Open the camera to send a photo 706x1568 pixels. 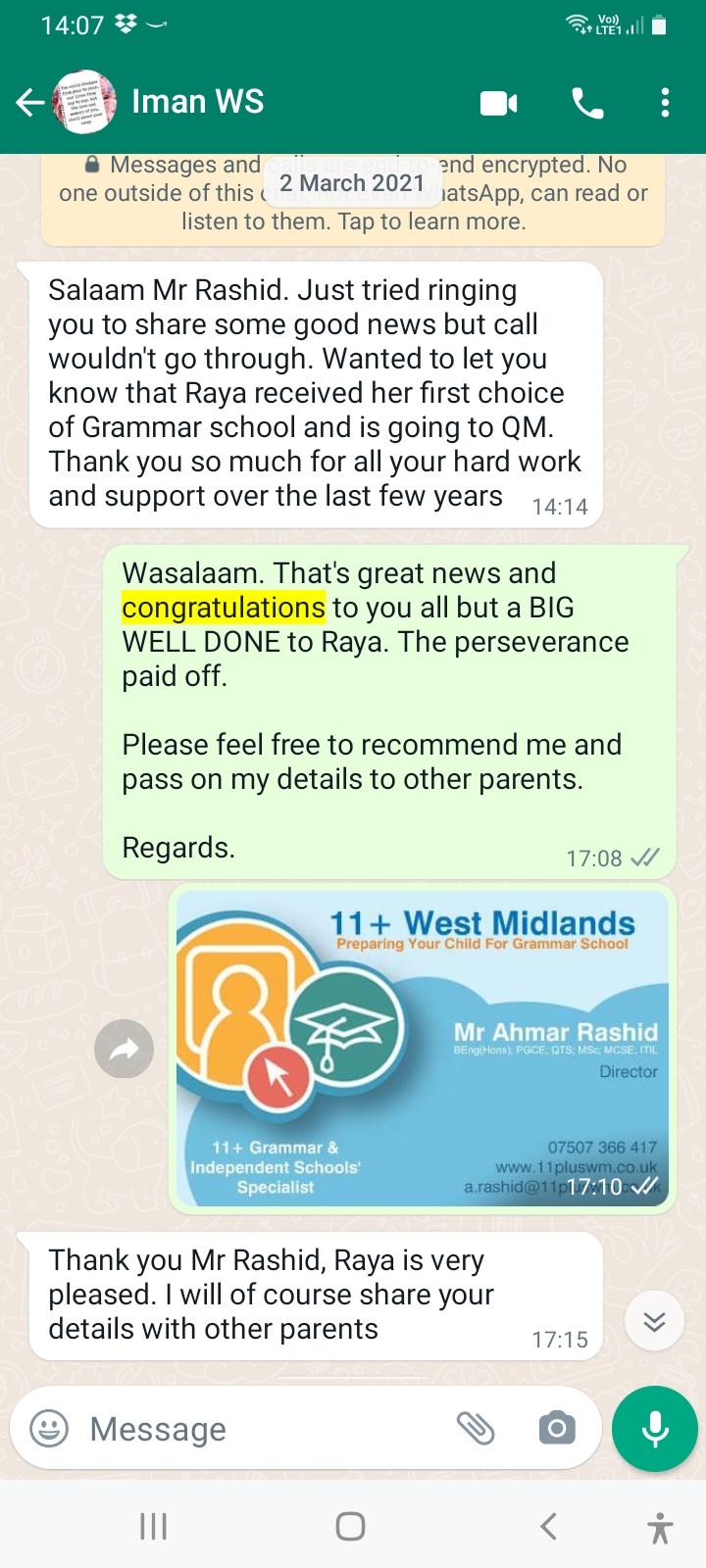pyautogui.click(x=557, y=1429)
